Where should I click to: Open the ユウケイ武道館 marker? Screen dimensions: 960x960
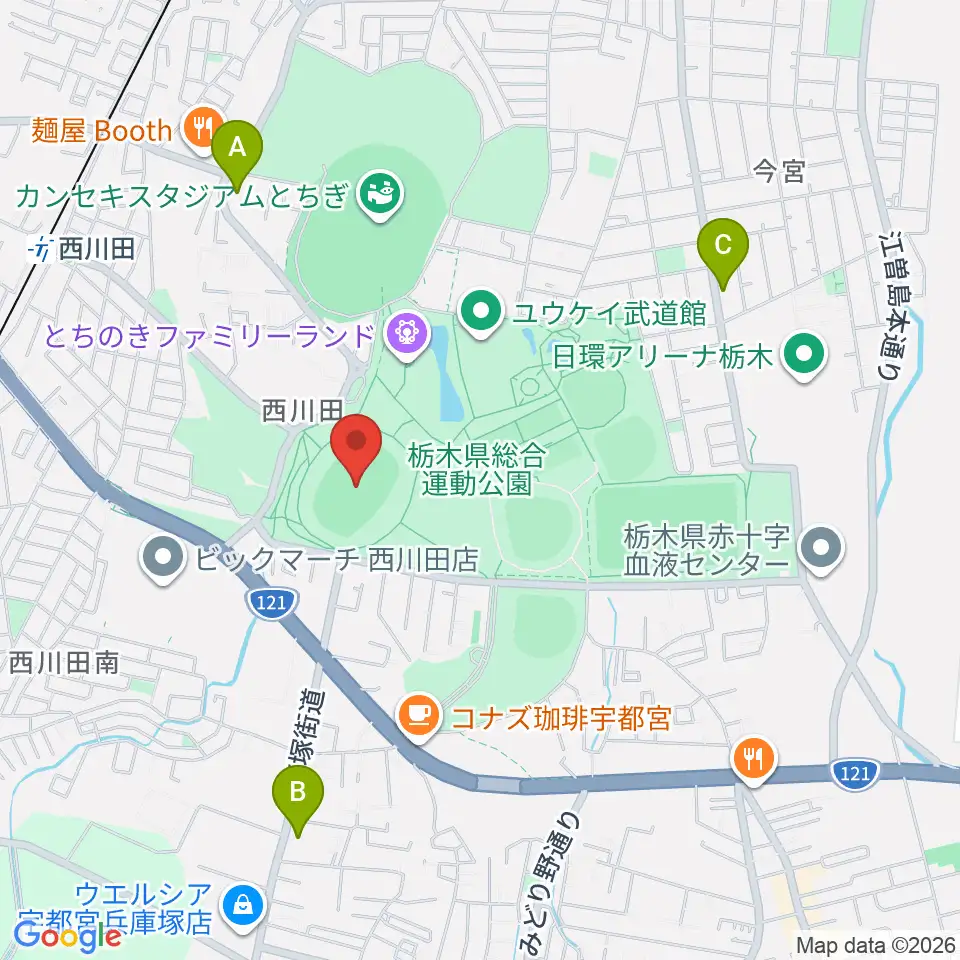click(481, 314)
